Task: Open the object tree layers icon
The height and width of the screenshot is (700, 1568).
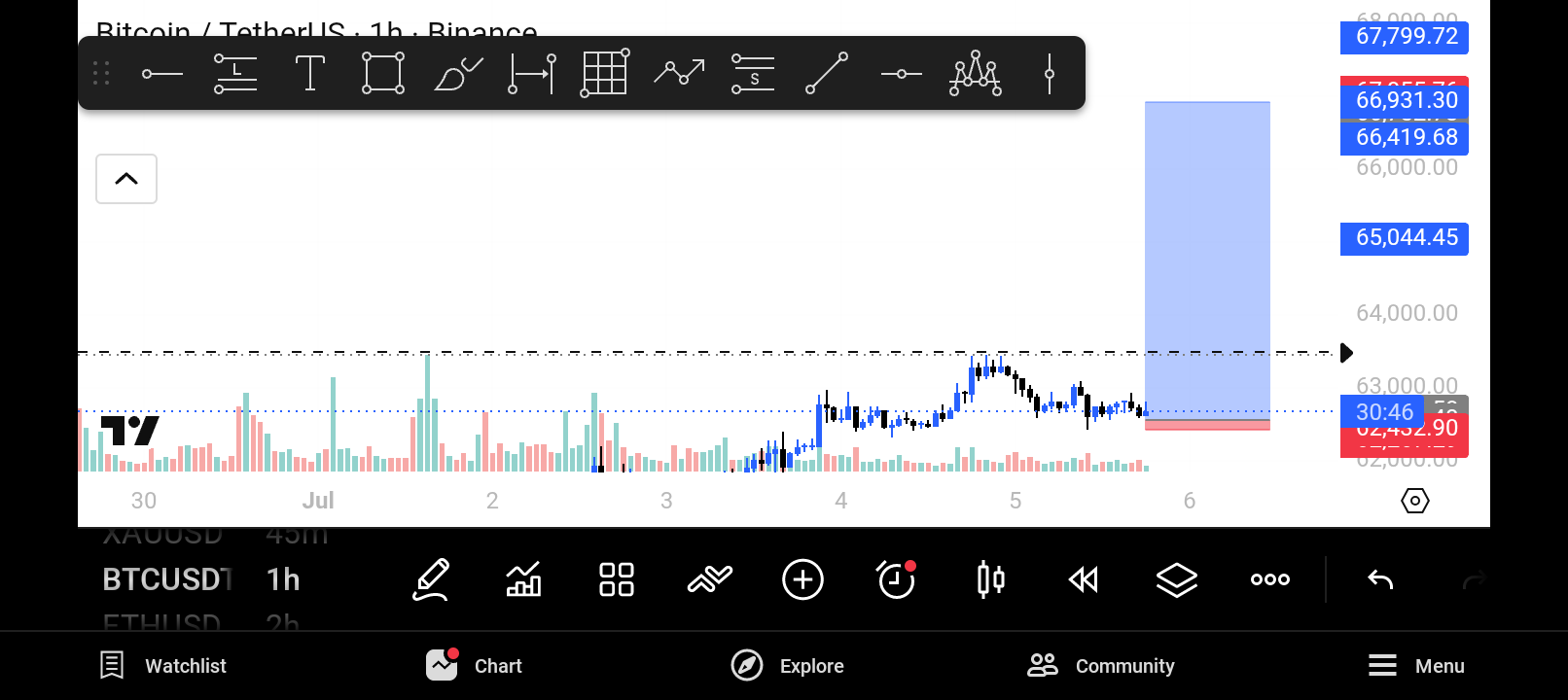Action: point(1177,580)
